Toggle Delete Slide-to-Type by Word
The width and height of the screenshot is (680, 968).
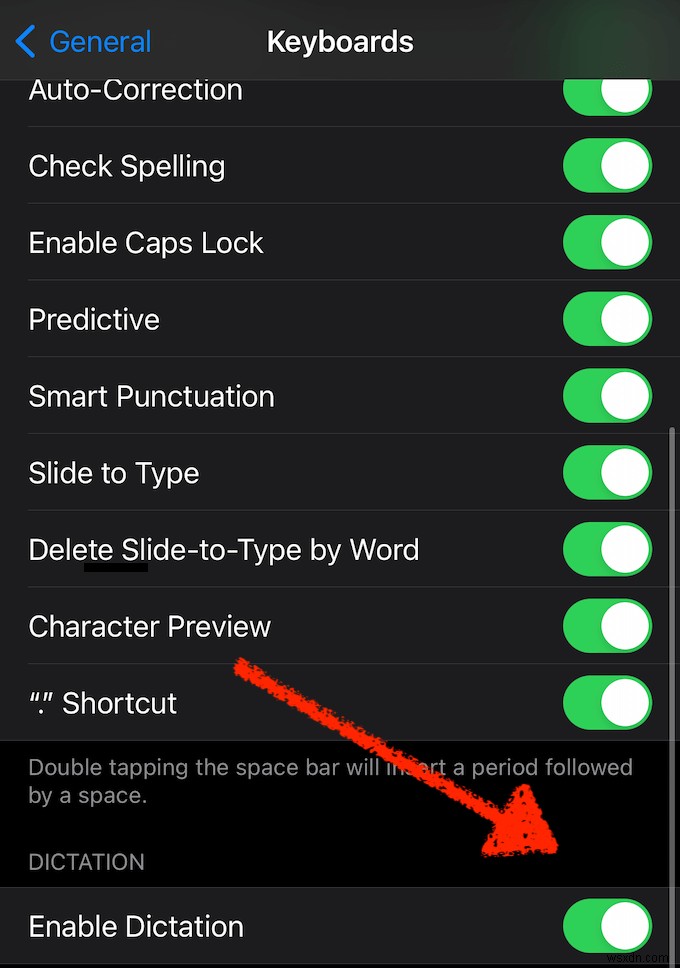click(x=607, y=550)
